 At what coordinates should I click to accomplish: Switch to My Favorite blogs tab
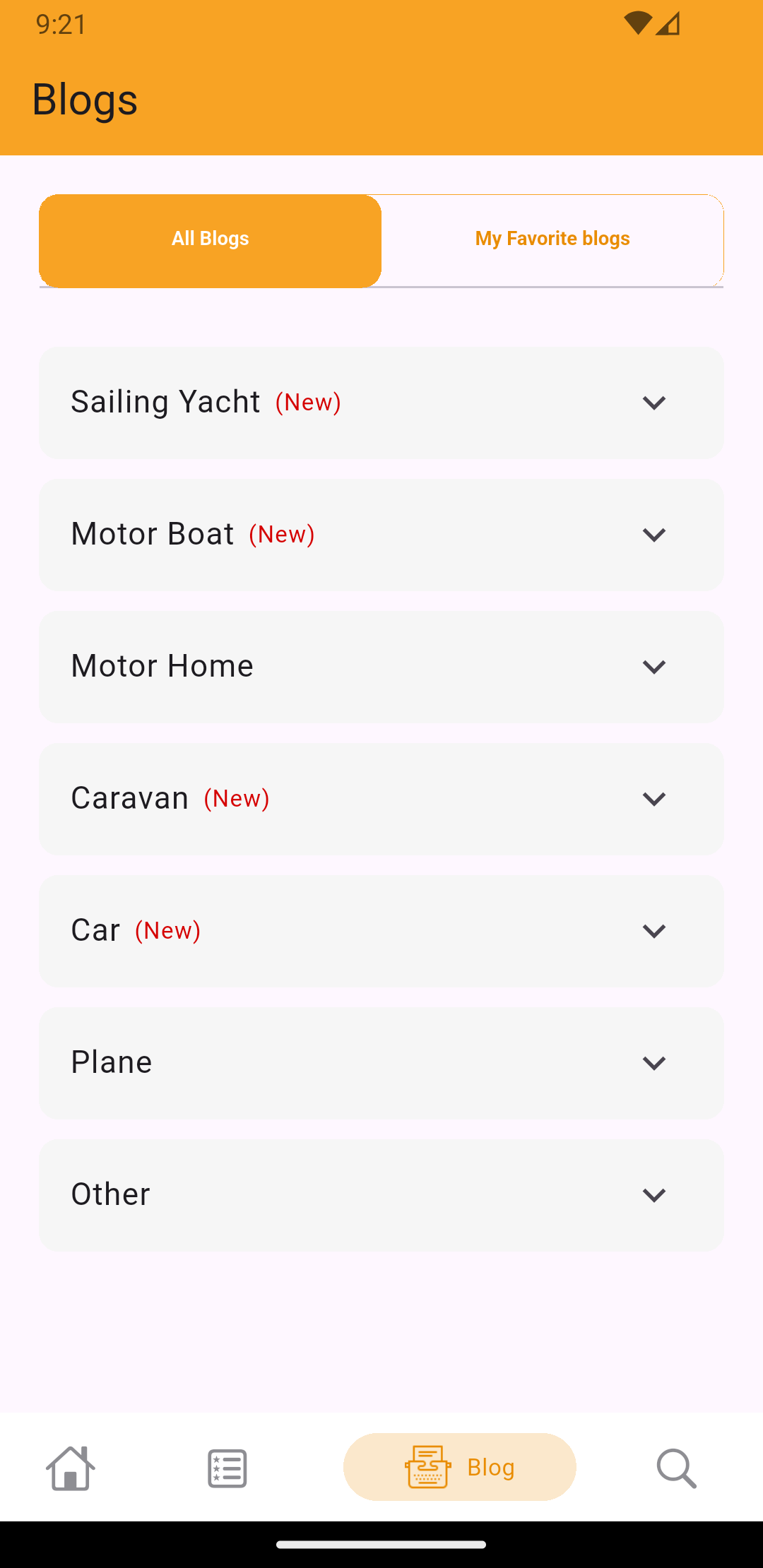coord(552,239)
